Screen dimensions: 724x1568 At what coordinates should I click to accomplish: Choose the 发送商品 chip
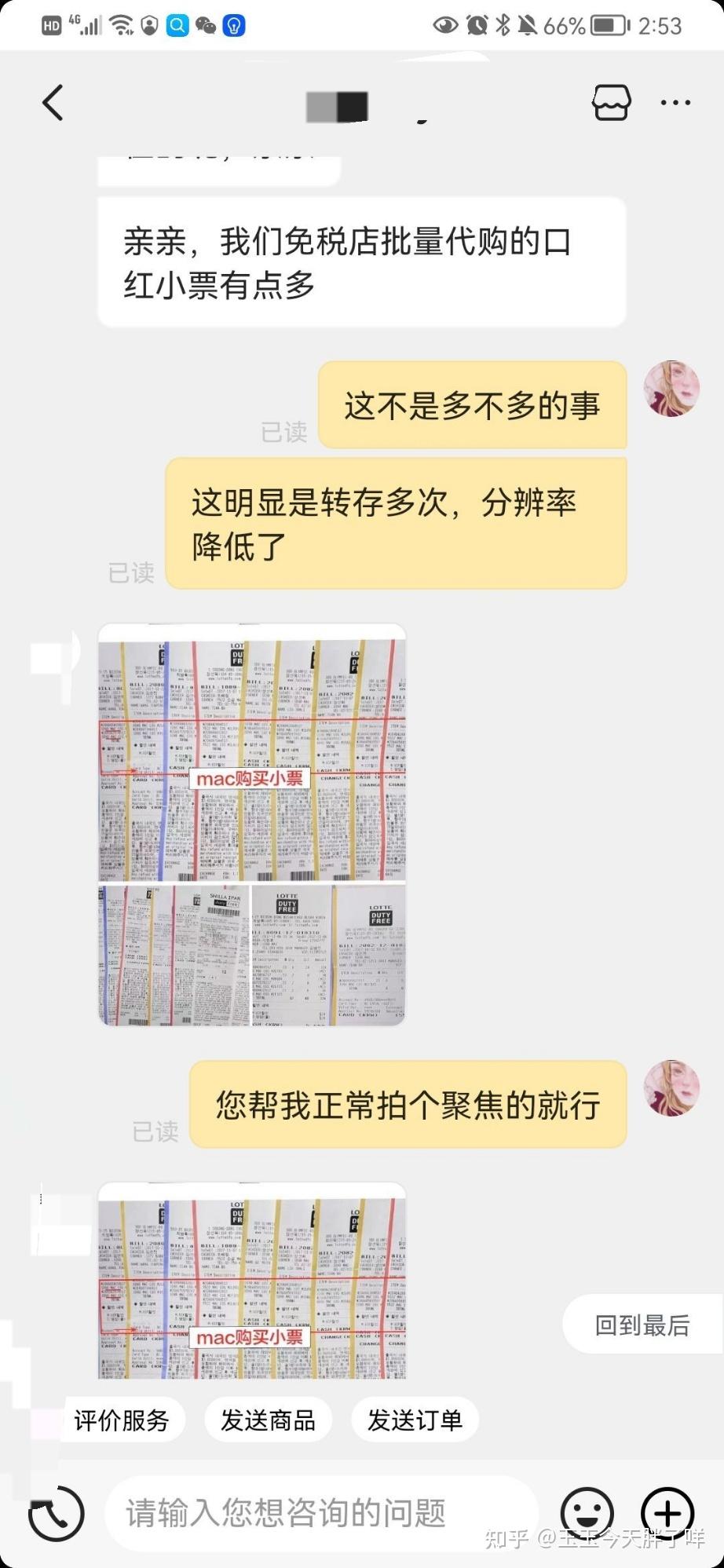pos(268,1420)
